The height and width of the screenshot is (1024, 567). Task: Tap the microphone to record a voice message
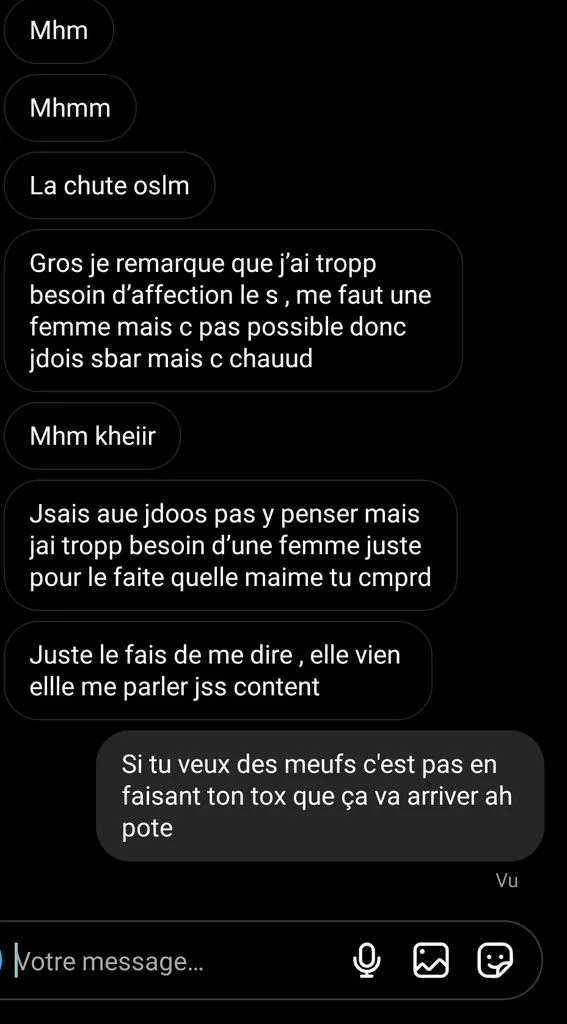pyautogui.click(x=367, y=961)
